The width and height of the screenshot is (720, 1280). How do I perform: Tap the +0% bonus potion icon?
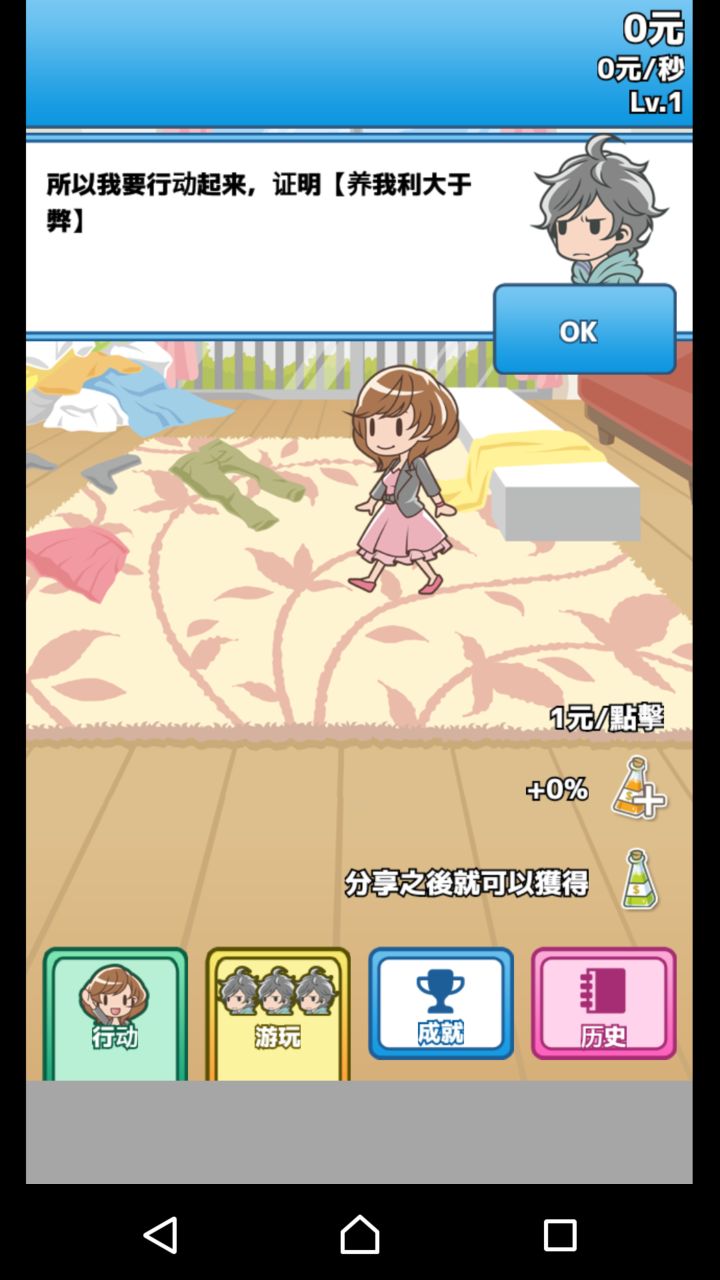tap(638, 788)
